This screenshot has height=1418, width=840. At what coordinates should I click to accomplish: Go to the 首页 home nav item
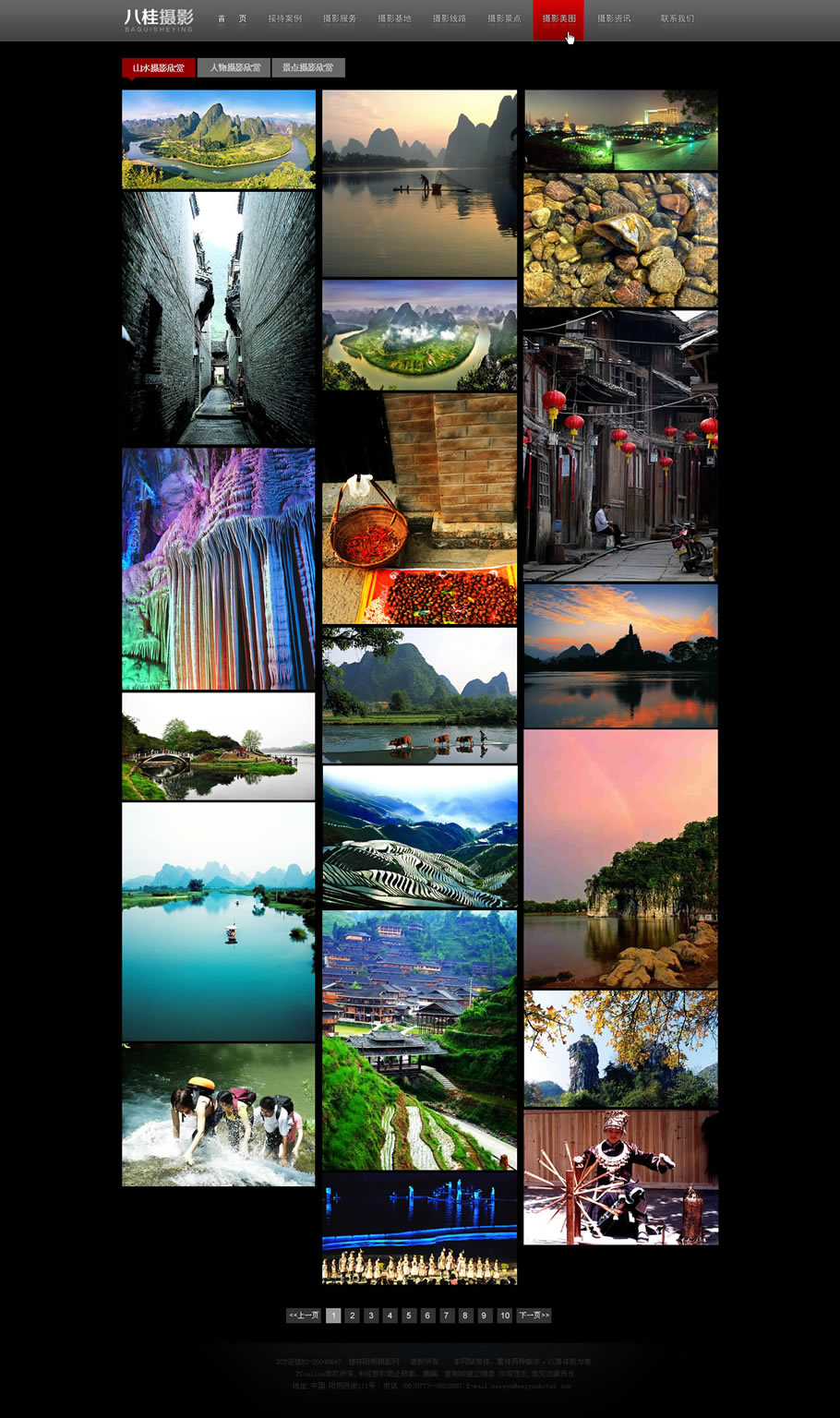232,18
